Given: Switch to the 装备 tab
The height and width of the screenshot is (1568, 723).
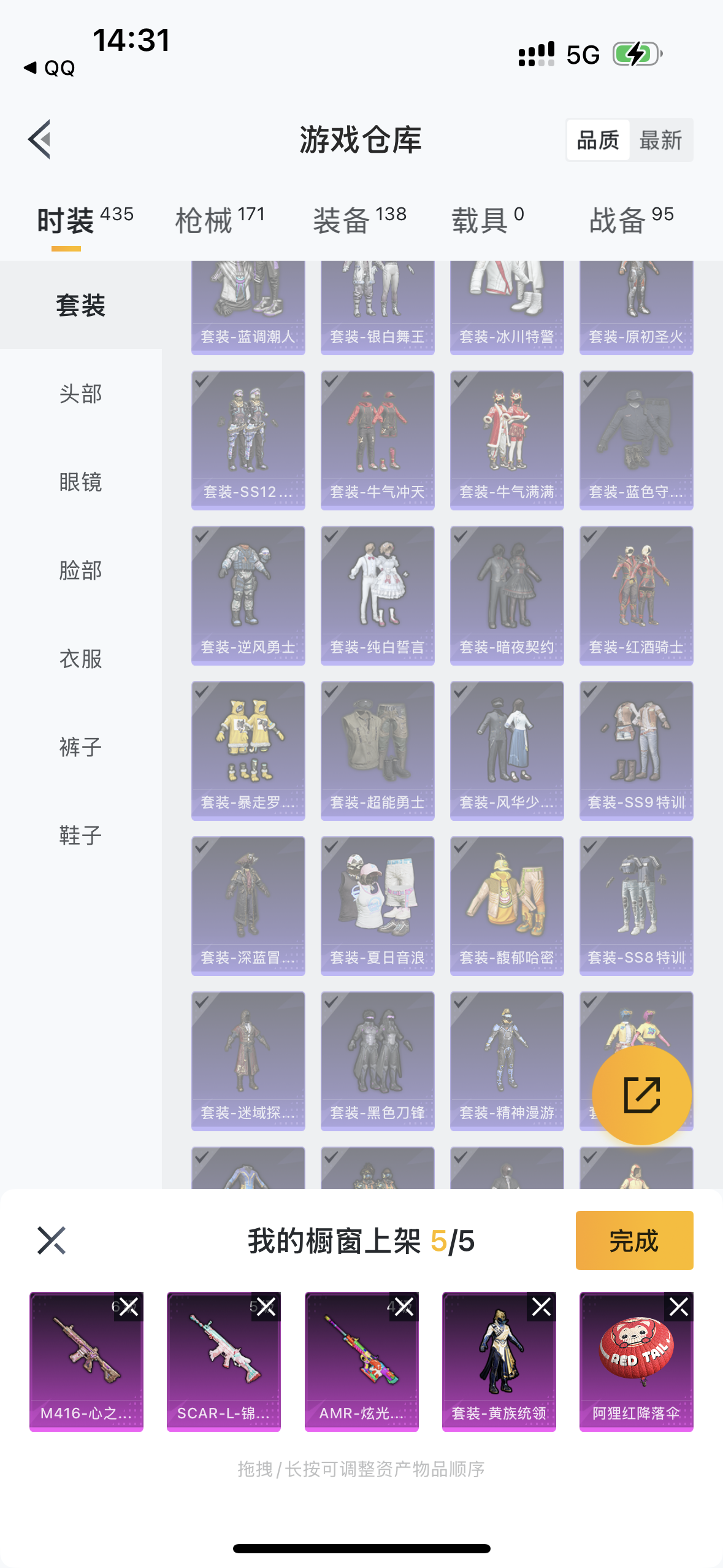Looking at the screenshot, I should coord(359,220).
